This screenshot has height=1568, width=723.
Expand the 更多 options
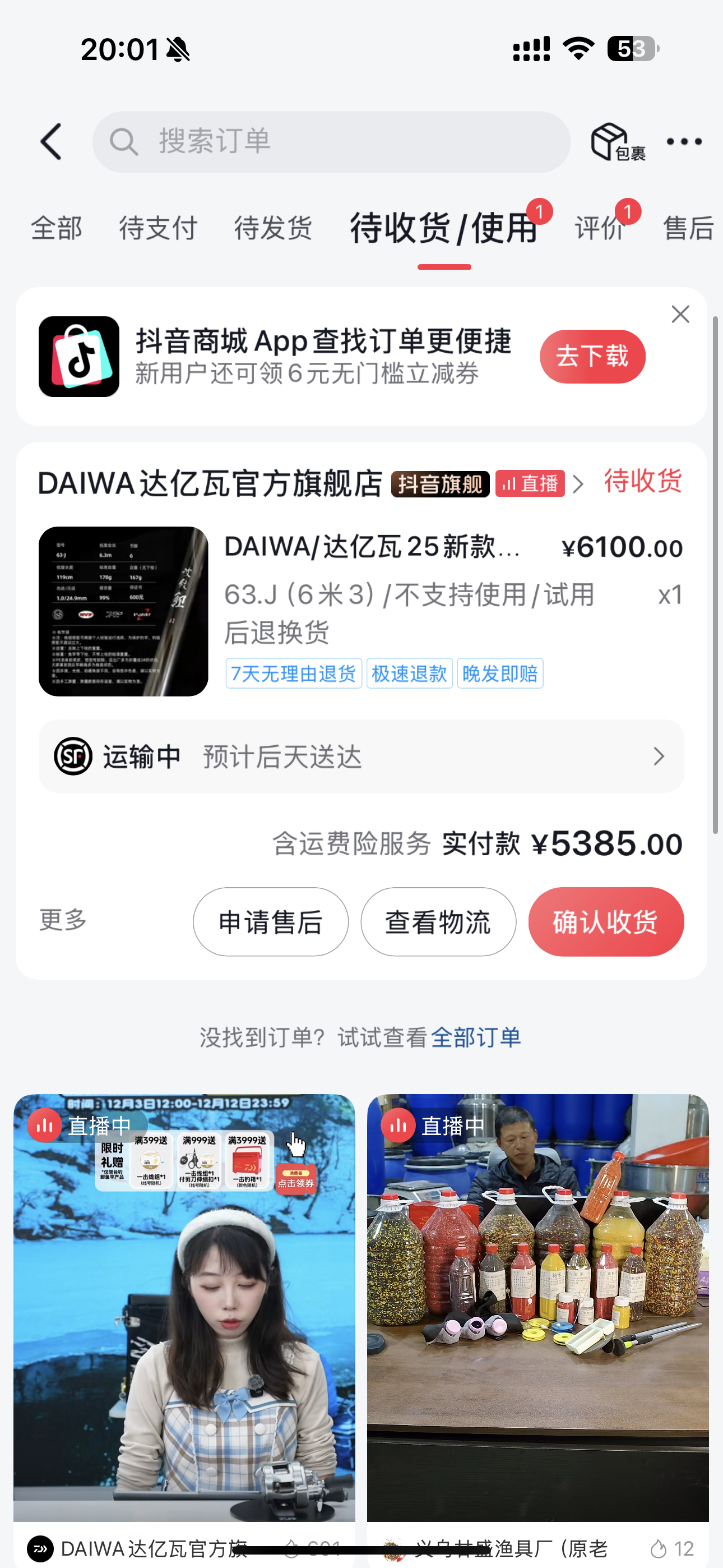click(x=62, y=921)
